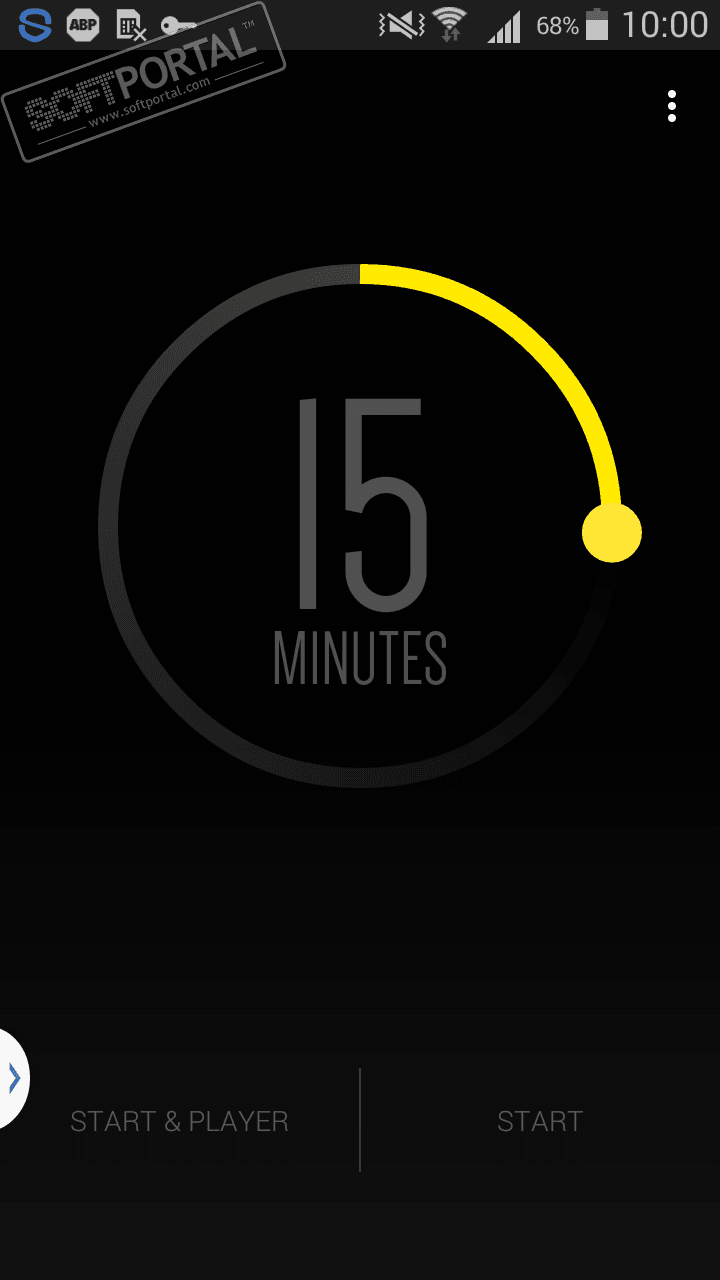Expand the blue arrow side tab
This screenshot has width=720, height=1280.
[13, 1078]
